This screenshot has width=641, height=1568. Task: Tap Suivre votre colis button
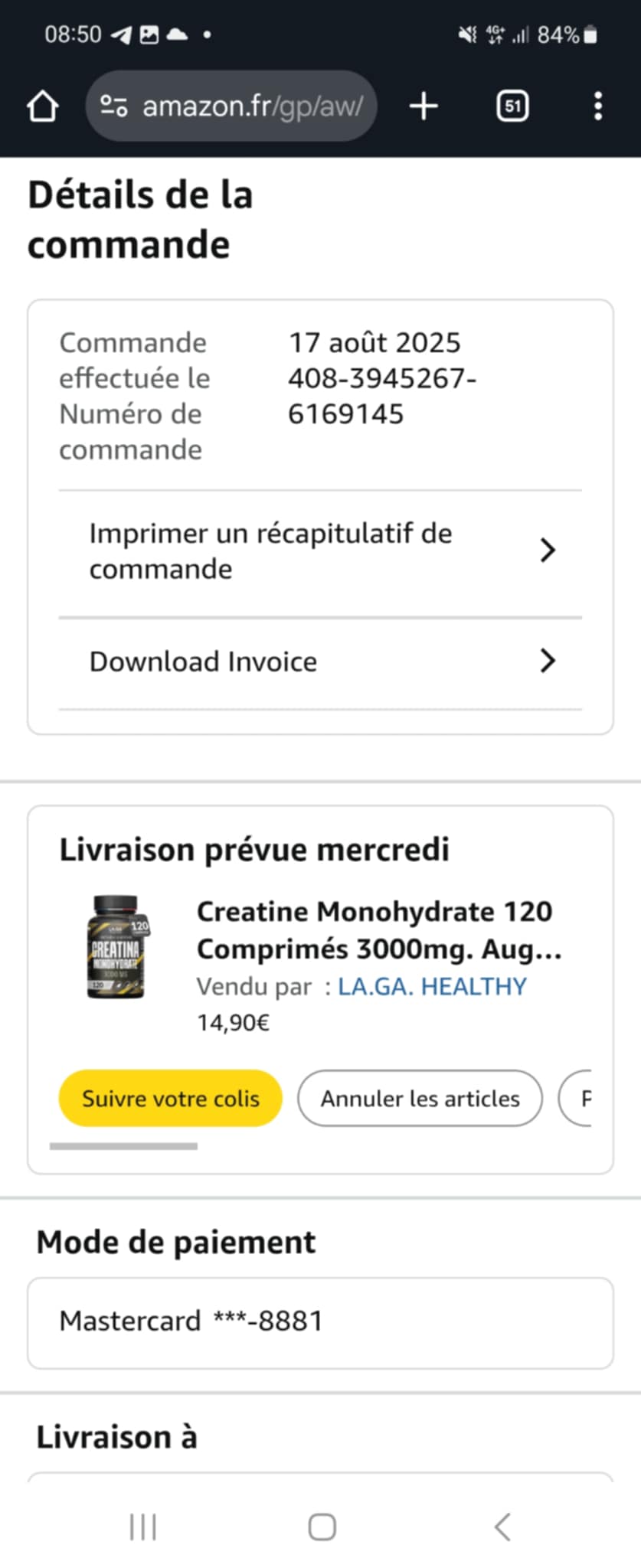point(170,1099)
